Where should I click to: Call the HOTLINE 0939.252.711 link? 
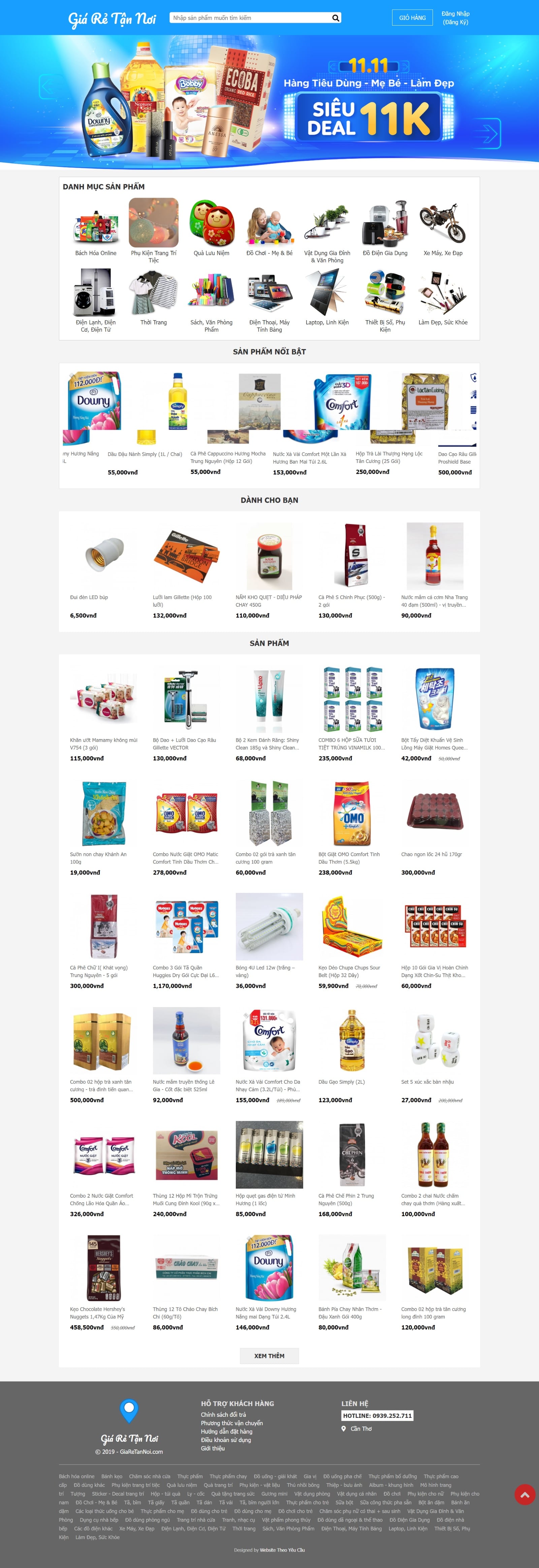tap(377, 1415)
